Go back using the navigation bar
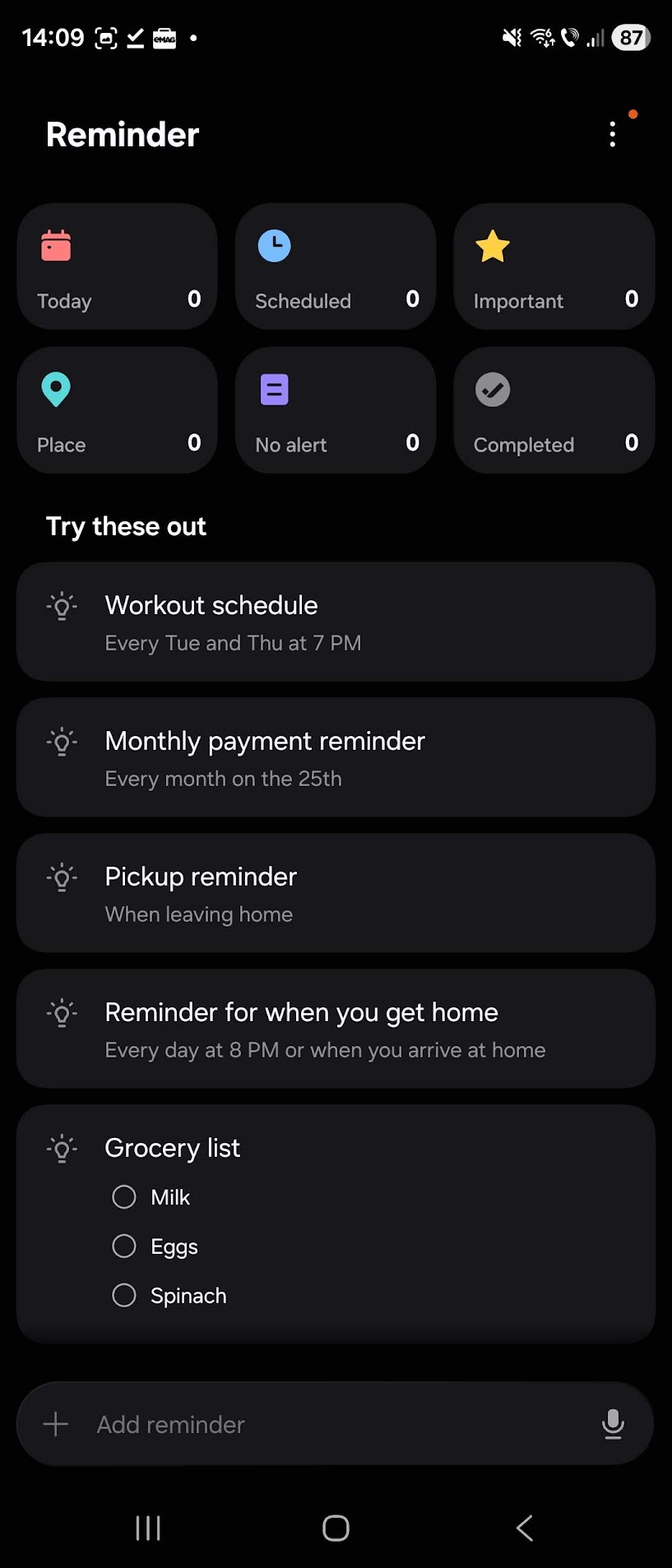This screenshot has width=672, height=1568. (x=524, y=1528)
